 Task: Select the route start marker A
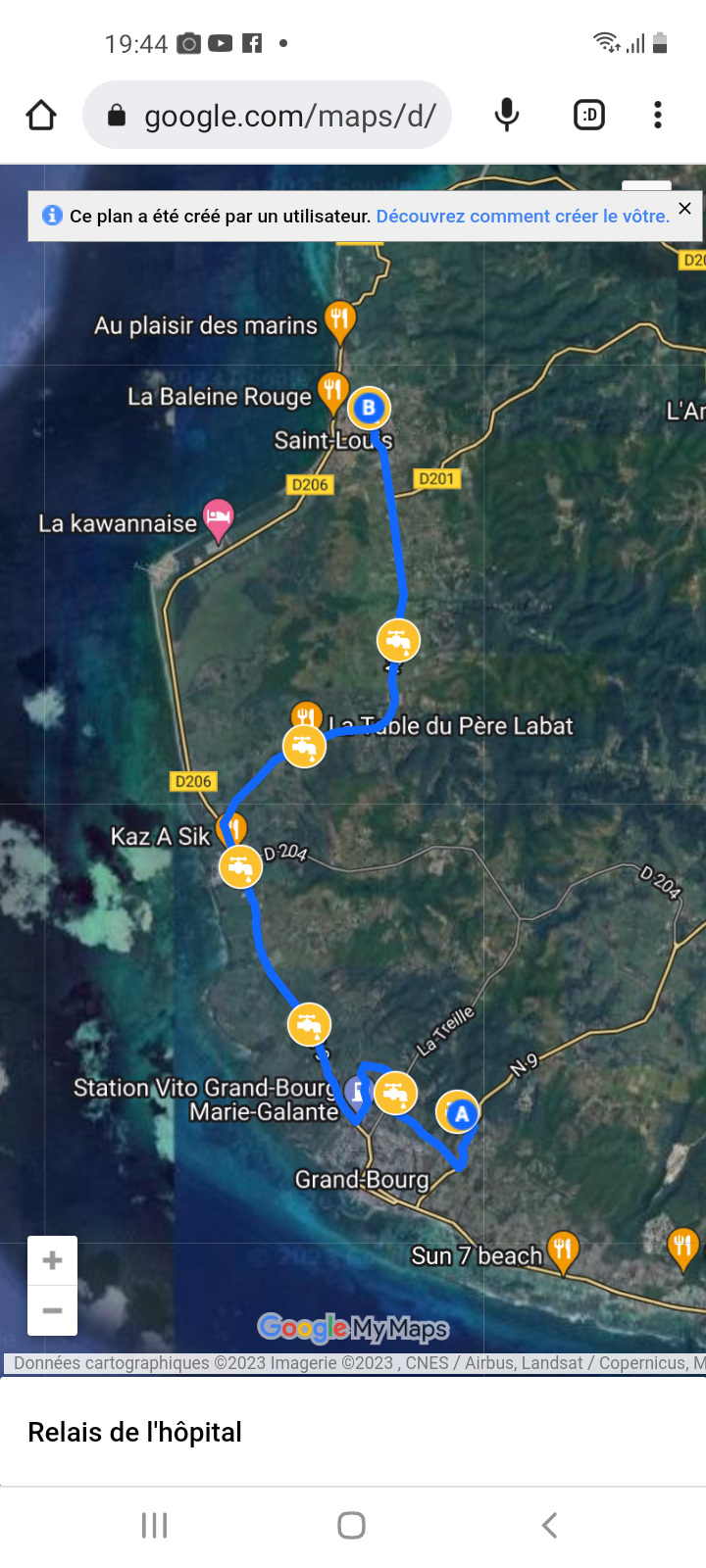point(462,1113)
